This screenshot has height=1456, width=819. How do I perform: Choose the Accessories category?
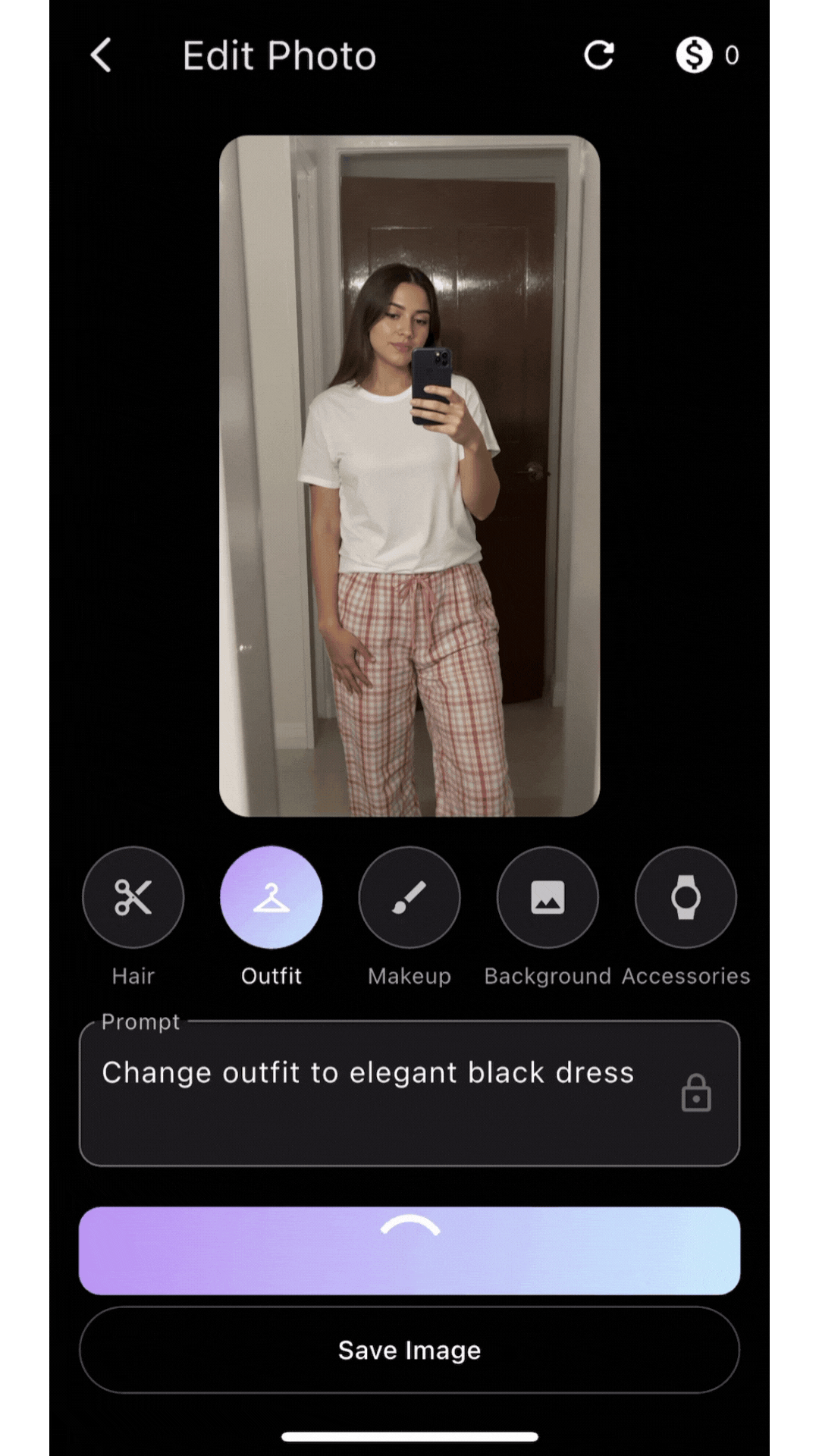(x=686, y=898)
